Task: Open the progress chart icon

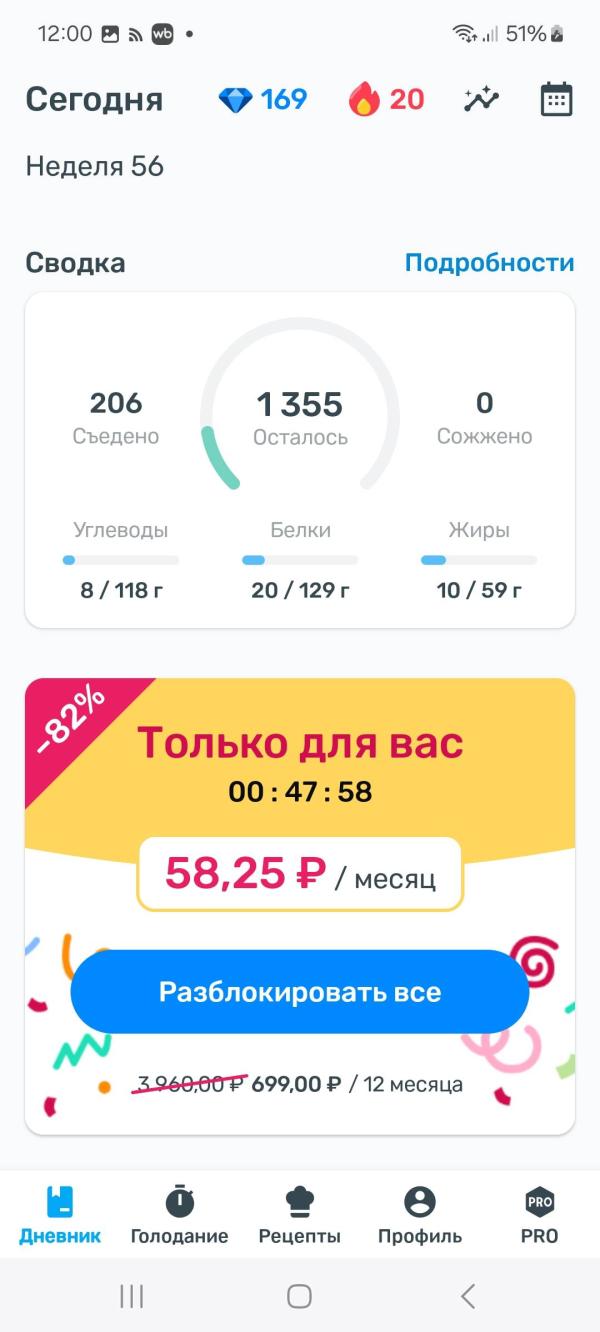Action: (481, 100)
